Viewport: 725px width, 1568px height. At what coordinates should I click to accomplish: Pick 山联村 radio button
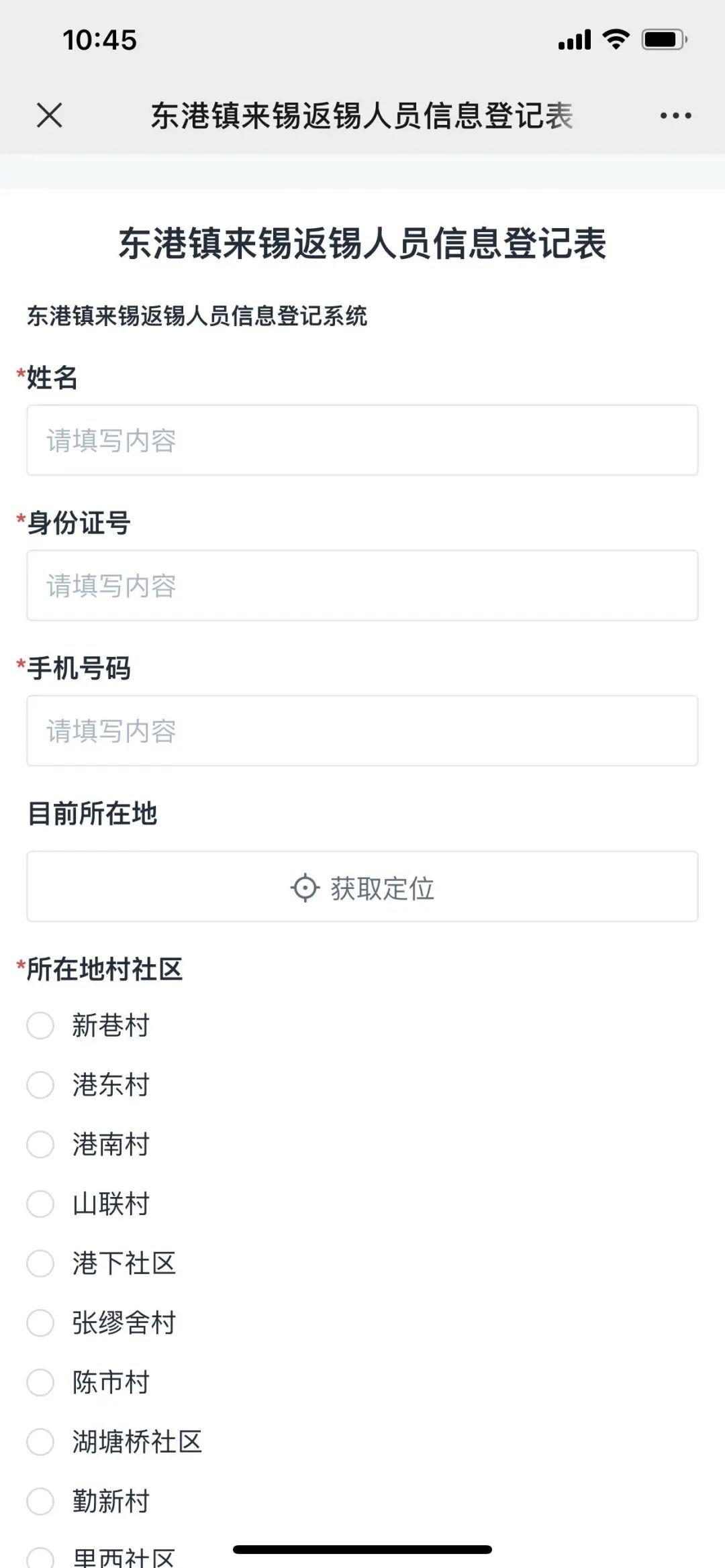(x=40, y=1204)
